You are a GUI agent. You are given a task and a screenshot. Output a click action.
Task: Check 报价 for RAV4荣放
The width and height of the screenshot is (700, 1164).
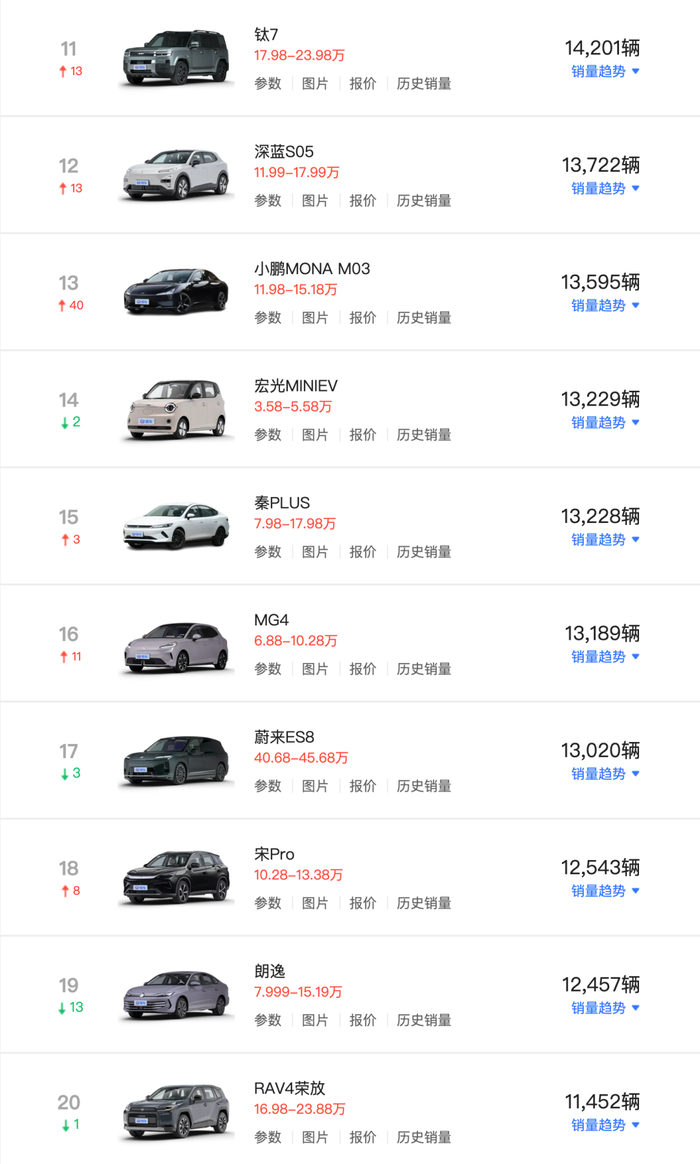click(x=362, y=1137)
